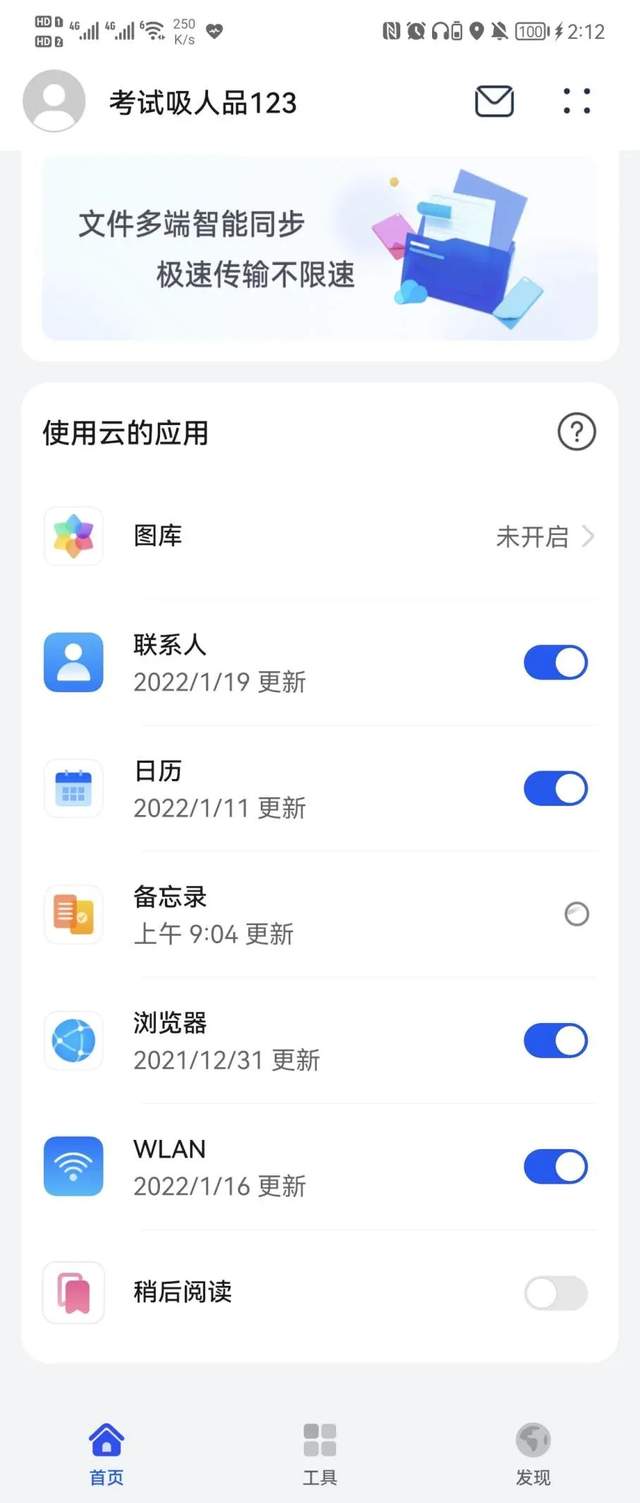This screenshot has width=640, height=1503.
Task: Switch to the 工具 tab
Action: [x=320, y=1453]
